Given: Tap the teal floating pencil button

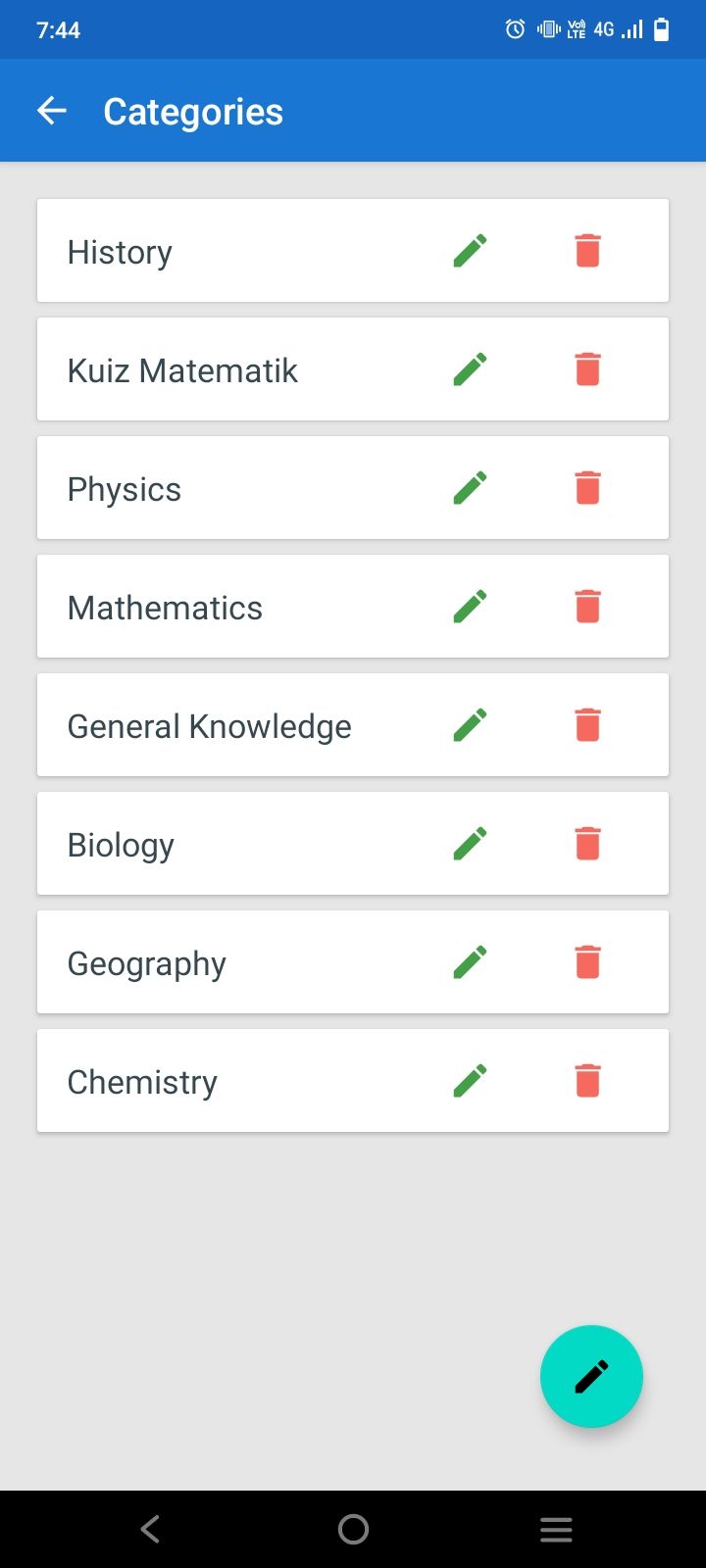Looking at the screenshot, I should (591, 1376).
